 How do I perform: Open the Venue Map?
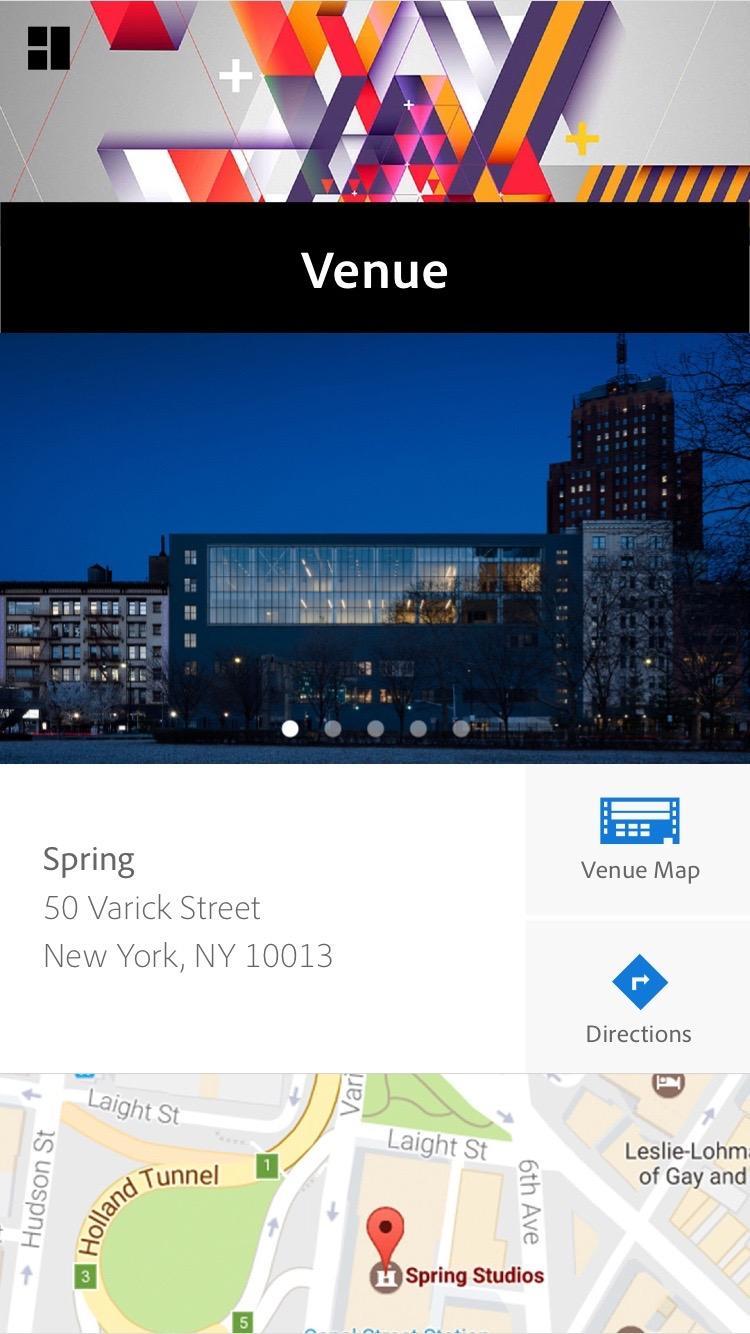click(639, 840)
